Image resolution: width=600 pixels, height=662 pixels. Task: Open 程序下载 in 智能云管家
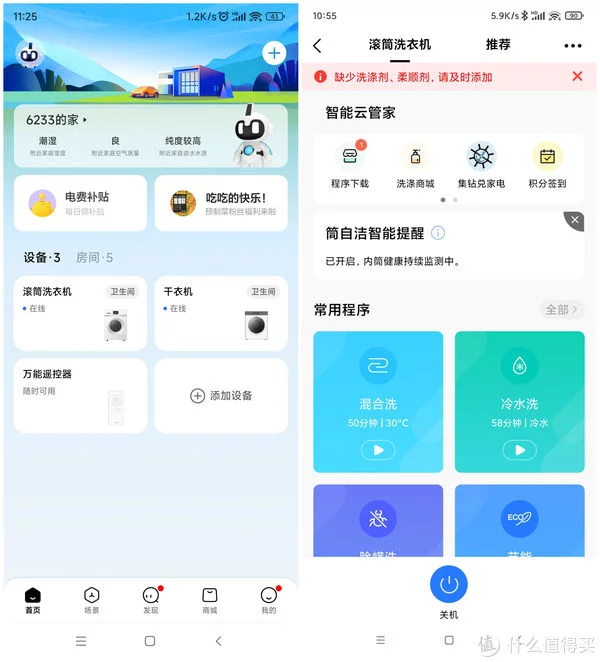click(x=350, y=165)
